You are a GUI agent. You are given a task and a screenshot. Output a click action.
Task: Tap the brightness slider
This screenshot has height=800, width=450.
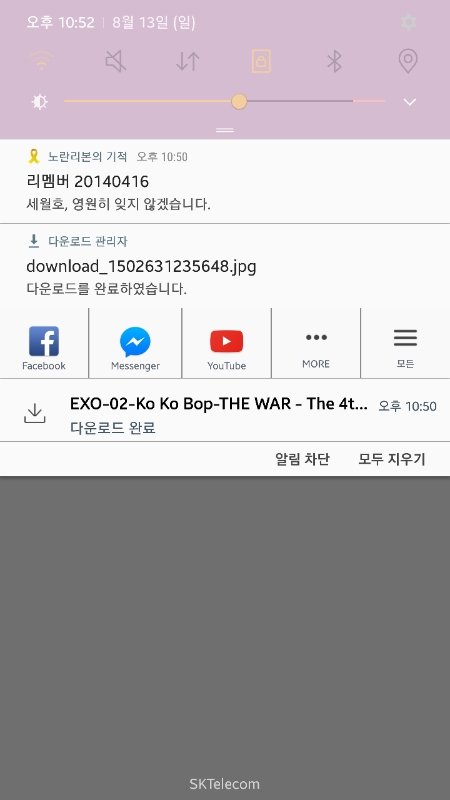point(224,102)
